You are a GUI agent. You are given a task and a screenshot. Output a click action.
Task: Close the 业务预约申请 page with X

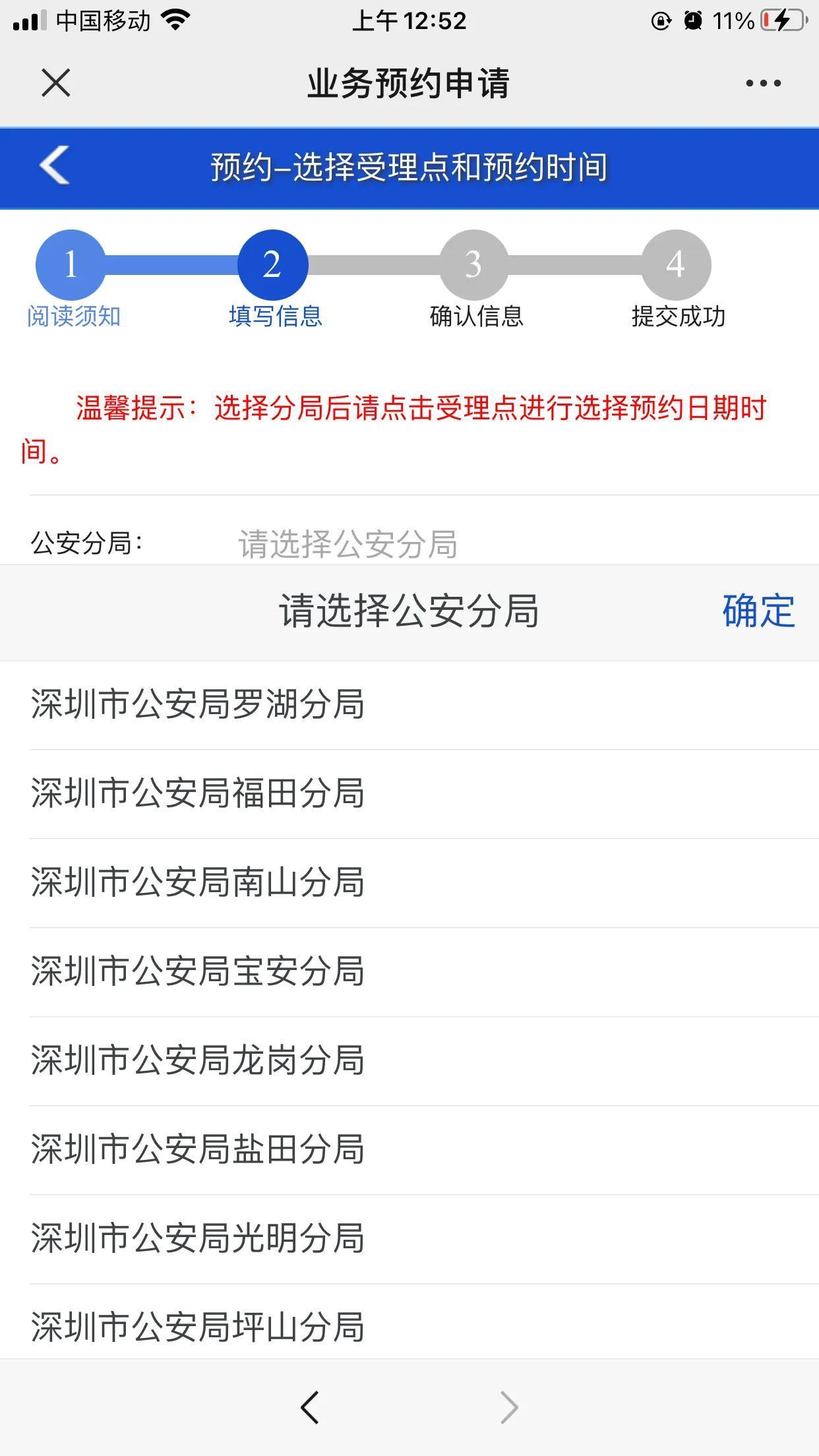55,83
